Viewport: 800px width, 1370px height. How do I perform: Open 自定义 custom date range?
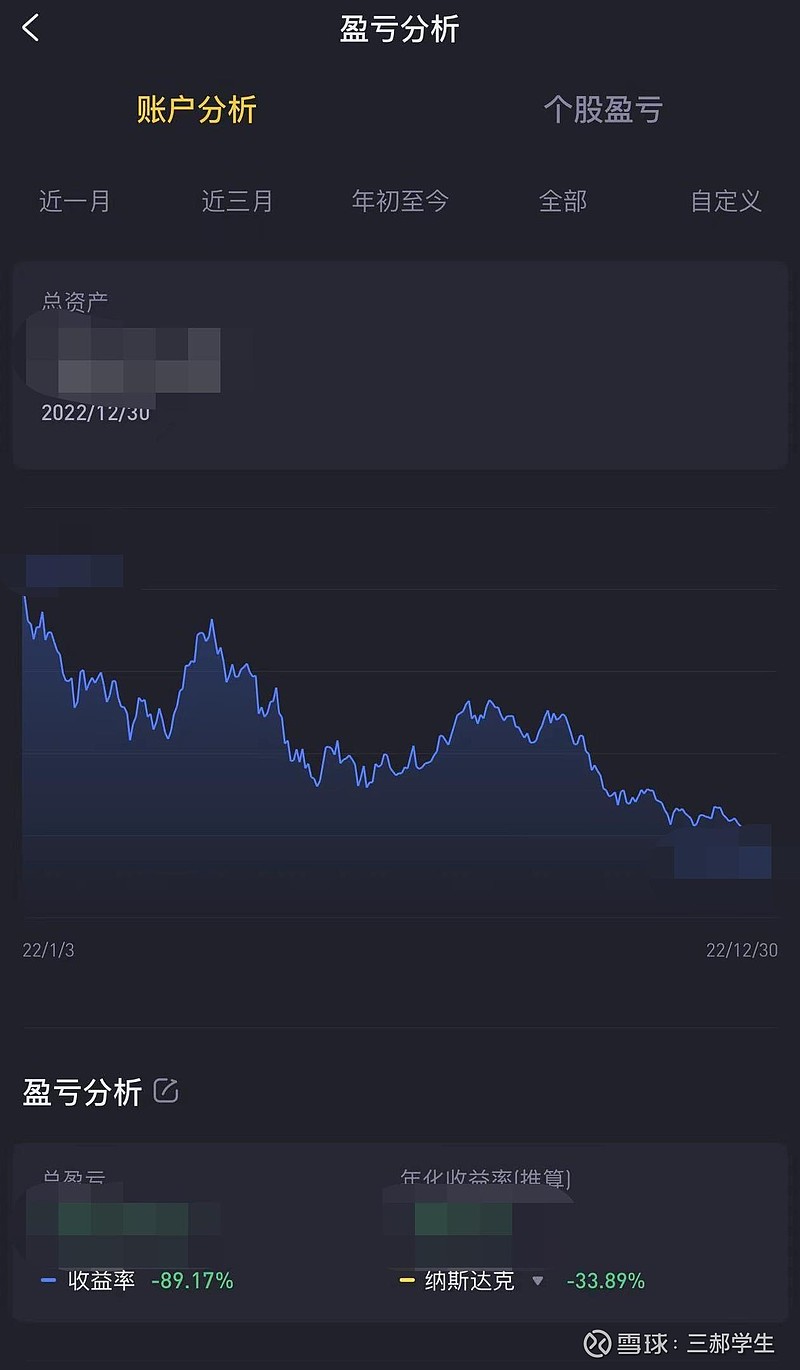click(x=726, y=201)
